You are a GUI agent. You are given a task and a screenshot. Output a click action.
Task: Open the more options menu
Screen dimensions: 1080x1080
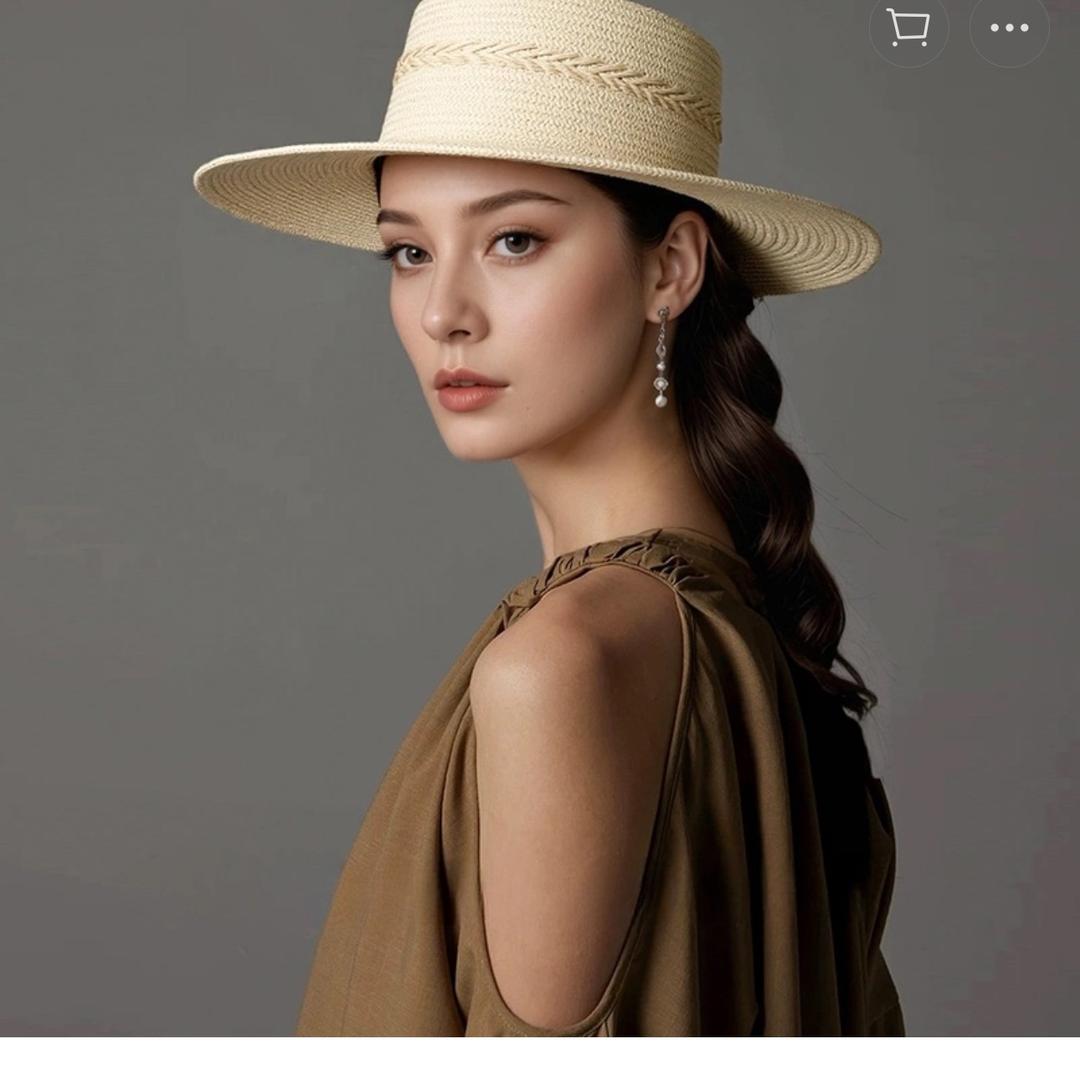pyautogui.click(x=1009, y=28)
